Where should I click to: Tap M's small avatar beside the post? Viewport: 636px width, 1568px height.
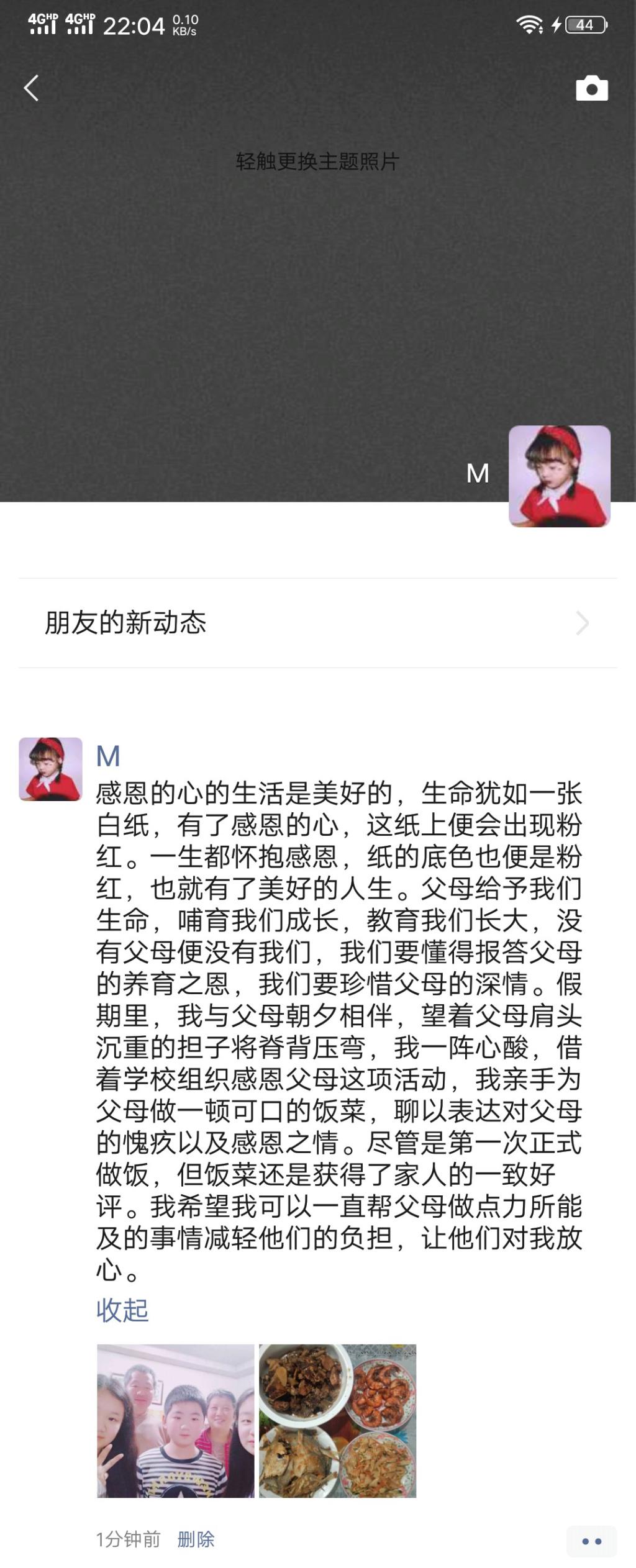50,769
